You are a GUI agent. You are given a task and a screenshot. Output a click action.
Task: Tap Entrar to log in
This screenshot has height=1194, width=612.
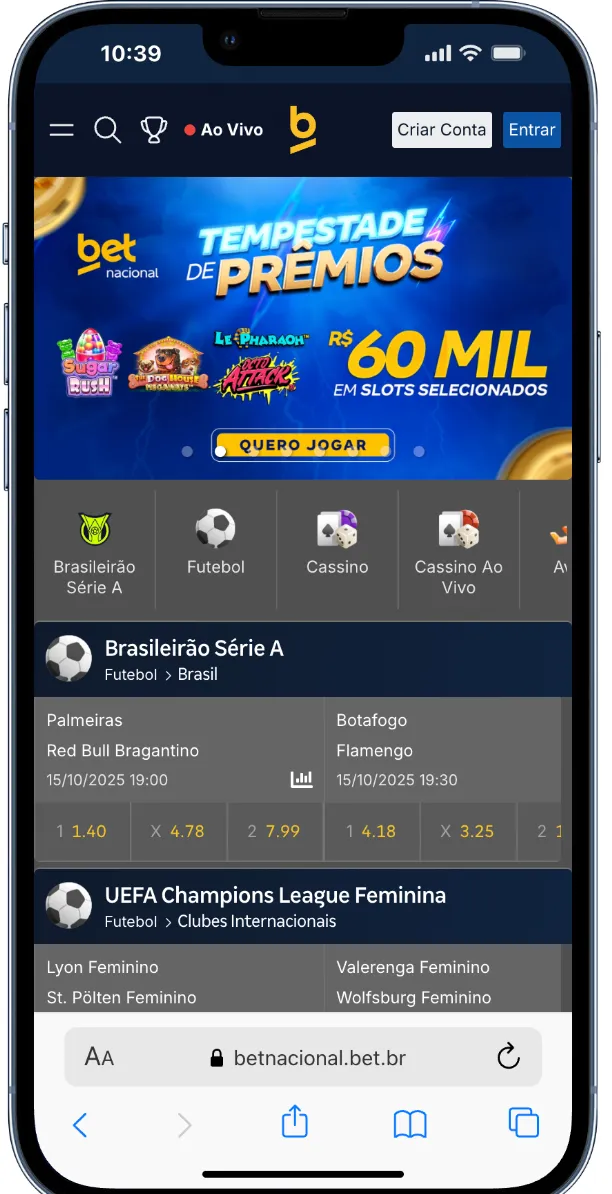click(532, 130)
